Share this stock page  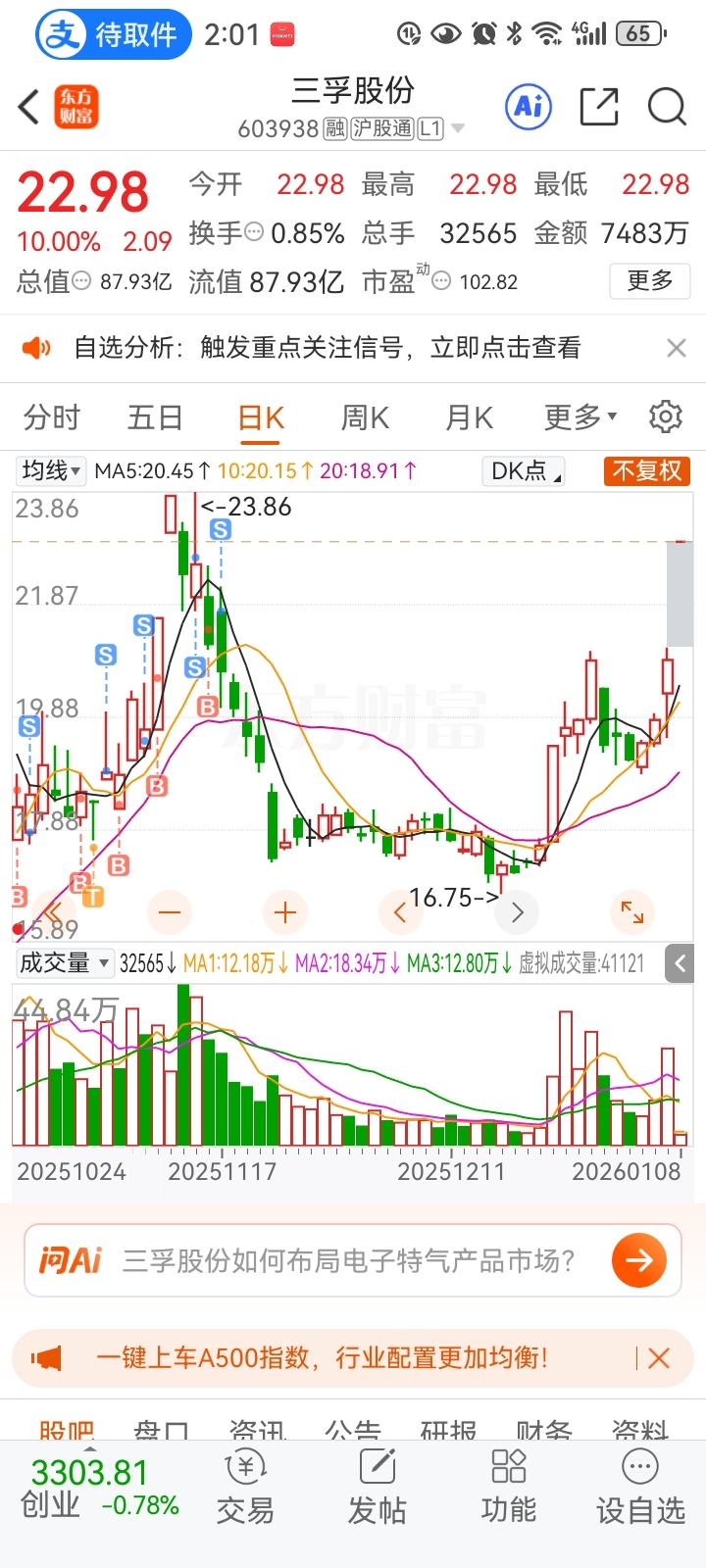pos(599,107)
